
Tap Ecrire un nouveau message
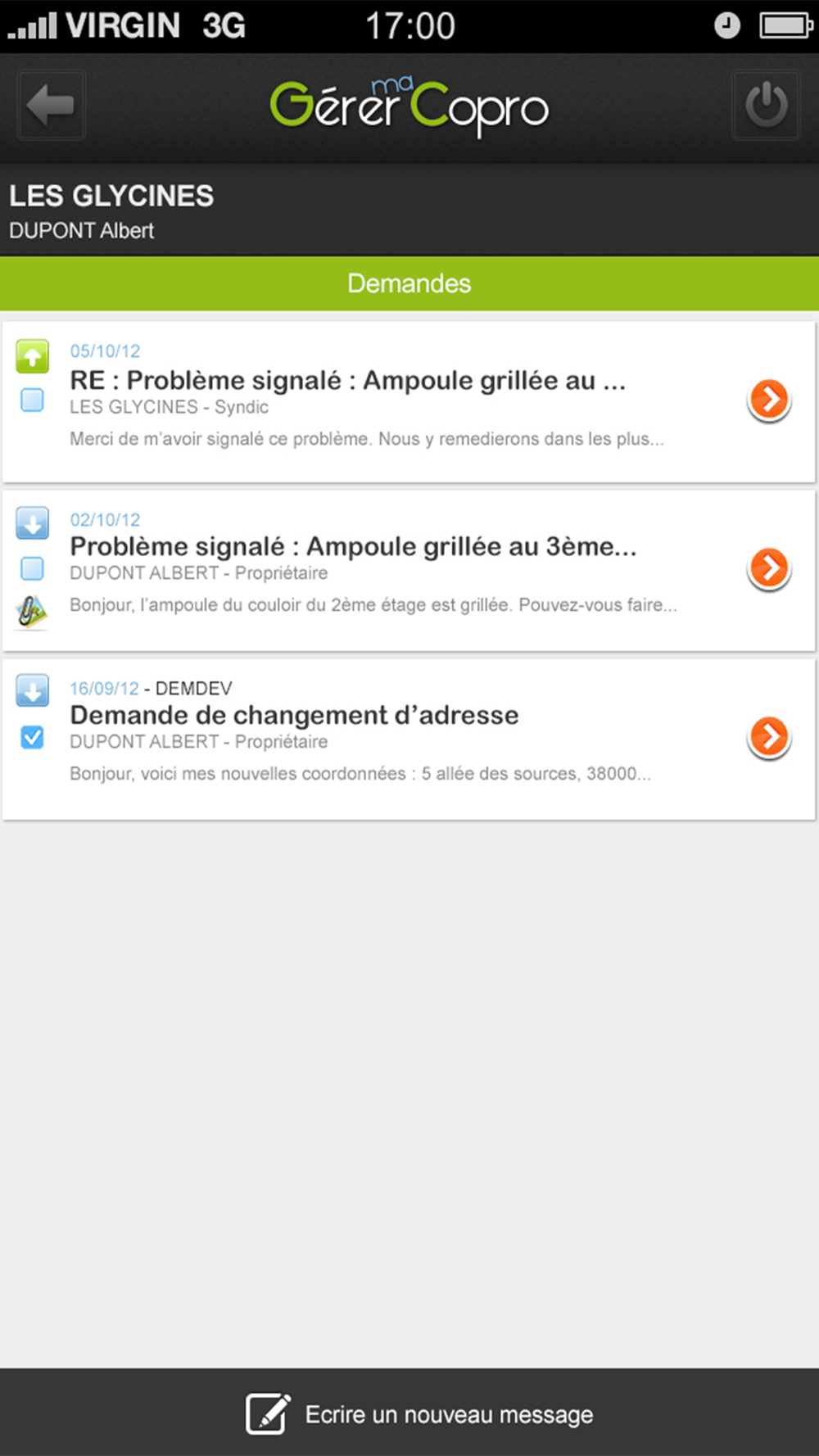tap(419, 1414)
